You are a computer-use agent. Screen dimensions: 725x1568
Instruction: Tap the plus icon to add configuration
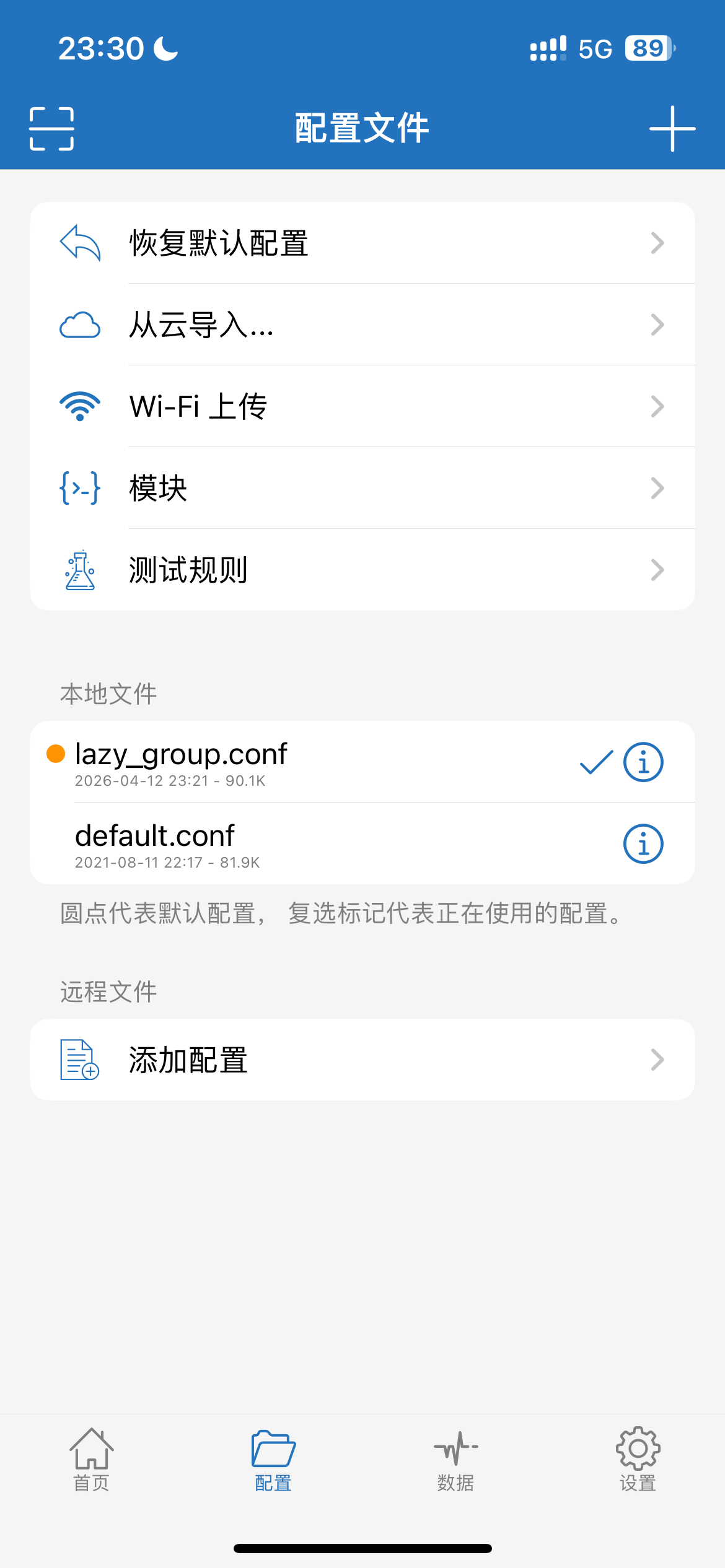[x=672, y=129]
